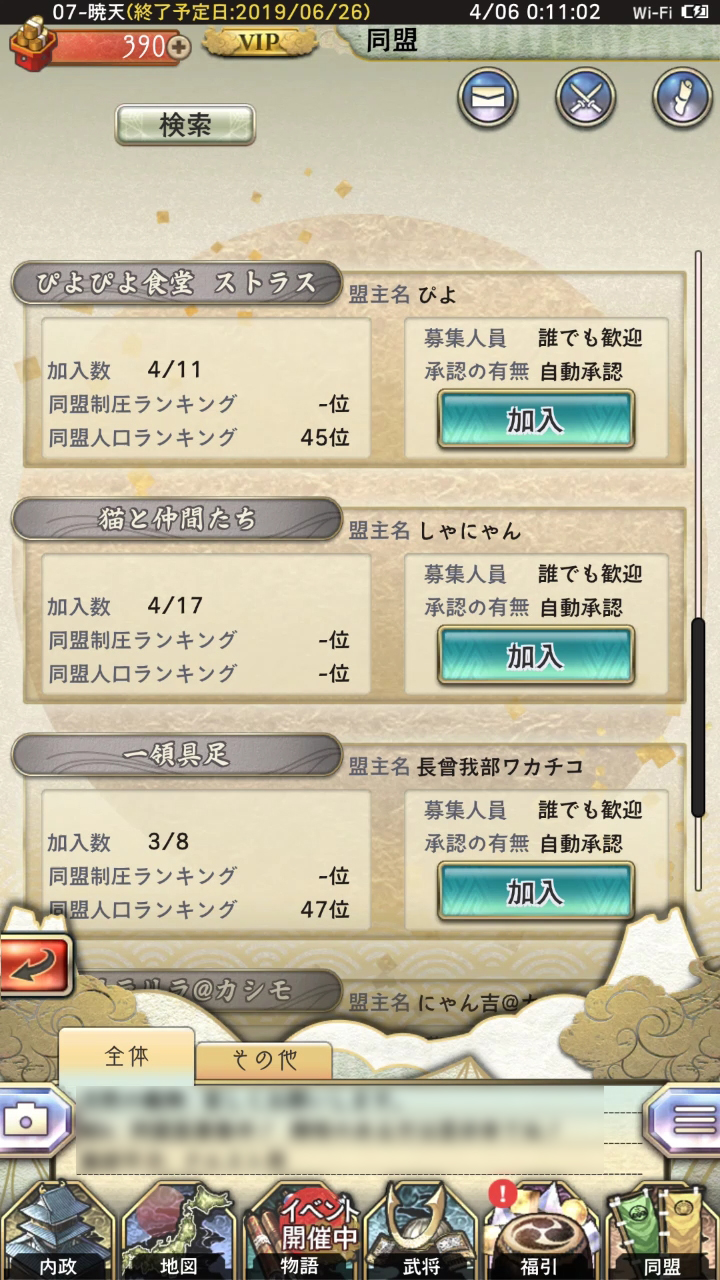Switch to the その他 chat tab
The image size is (720, 1280).
(264, 1061)
